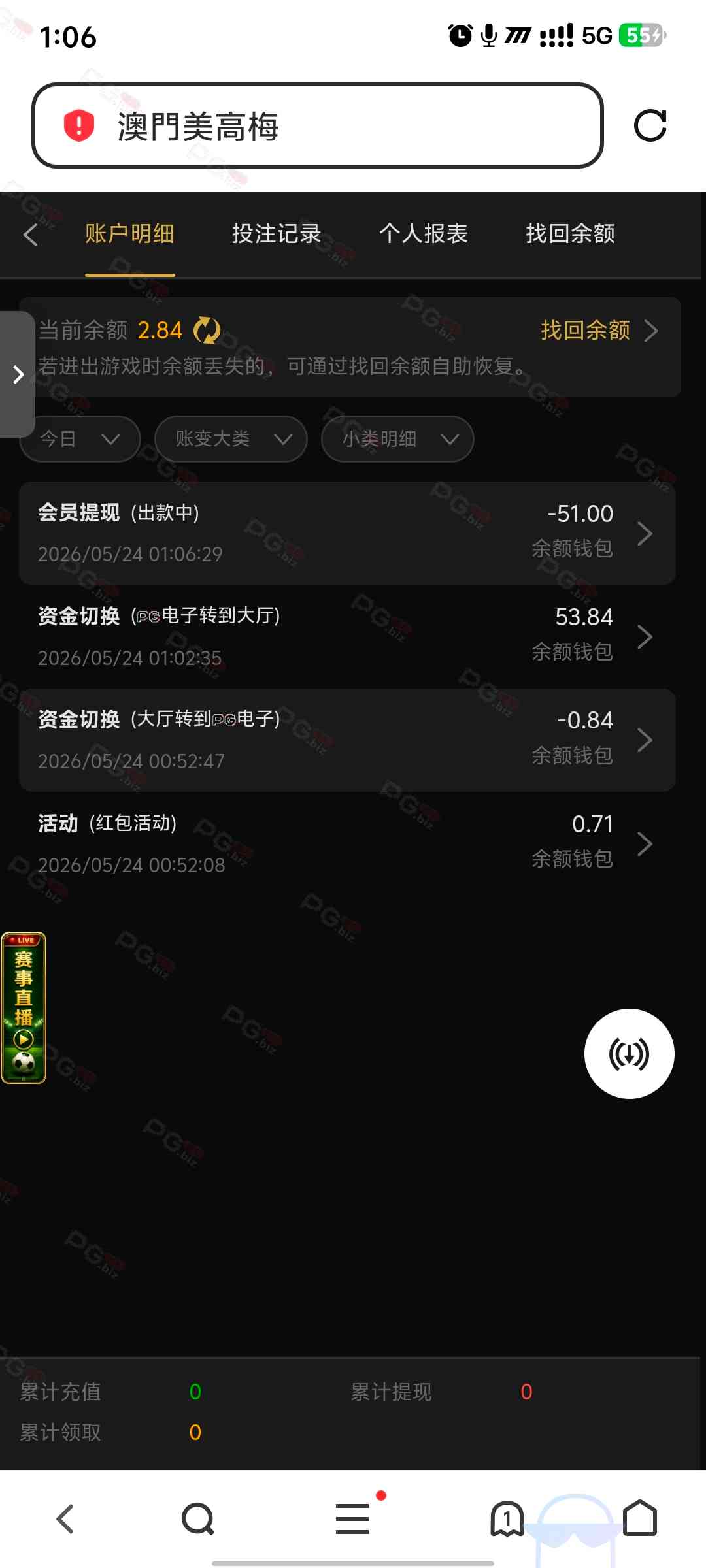Refresh the current balance 2.84

(207, 330)
